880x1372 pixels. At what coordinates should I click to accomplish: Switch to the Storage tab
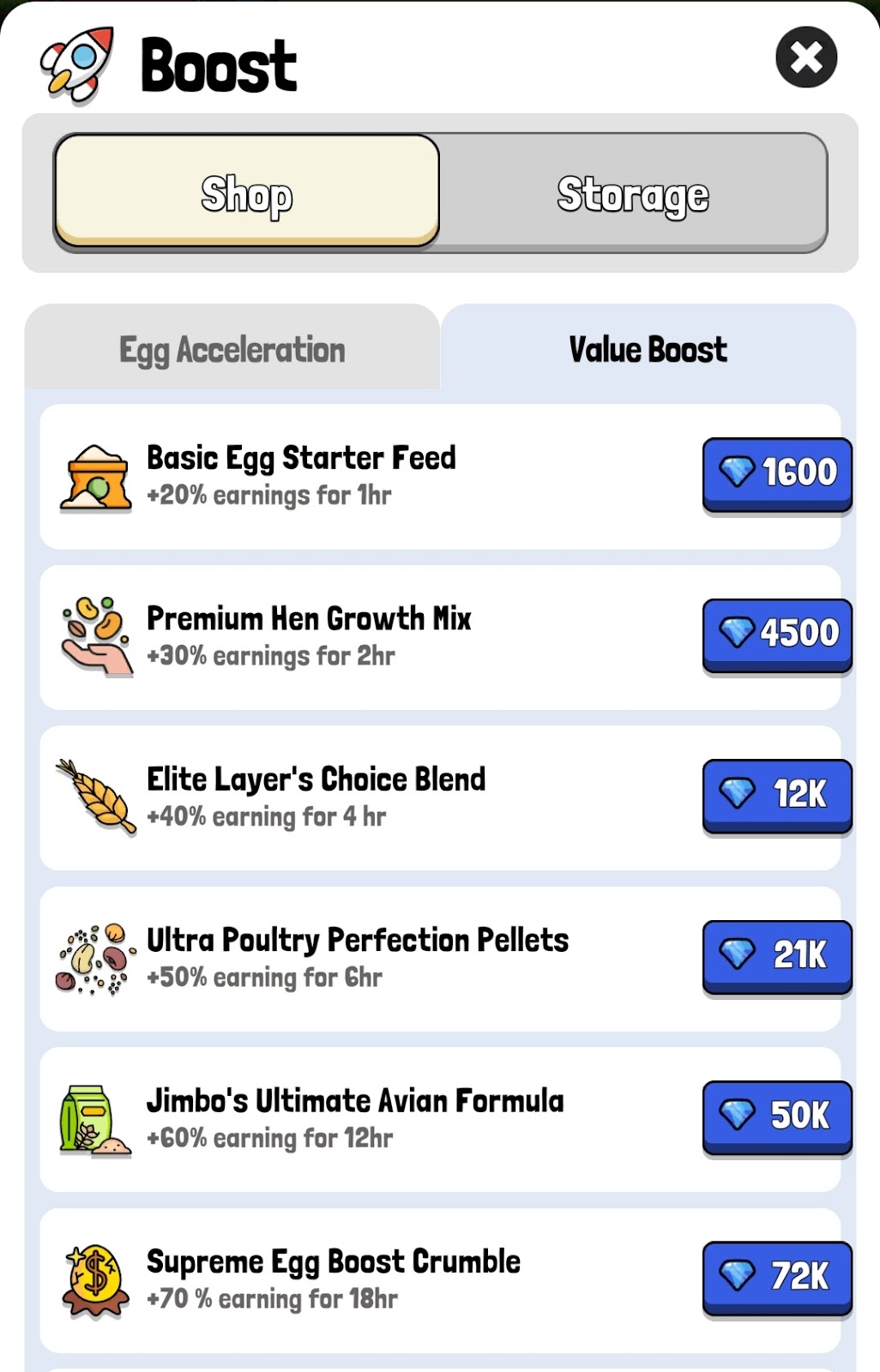633,193
